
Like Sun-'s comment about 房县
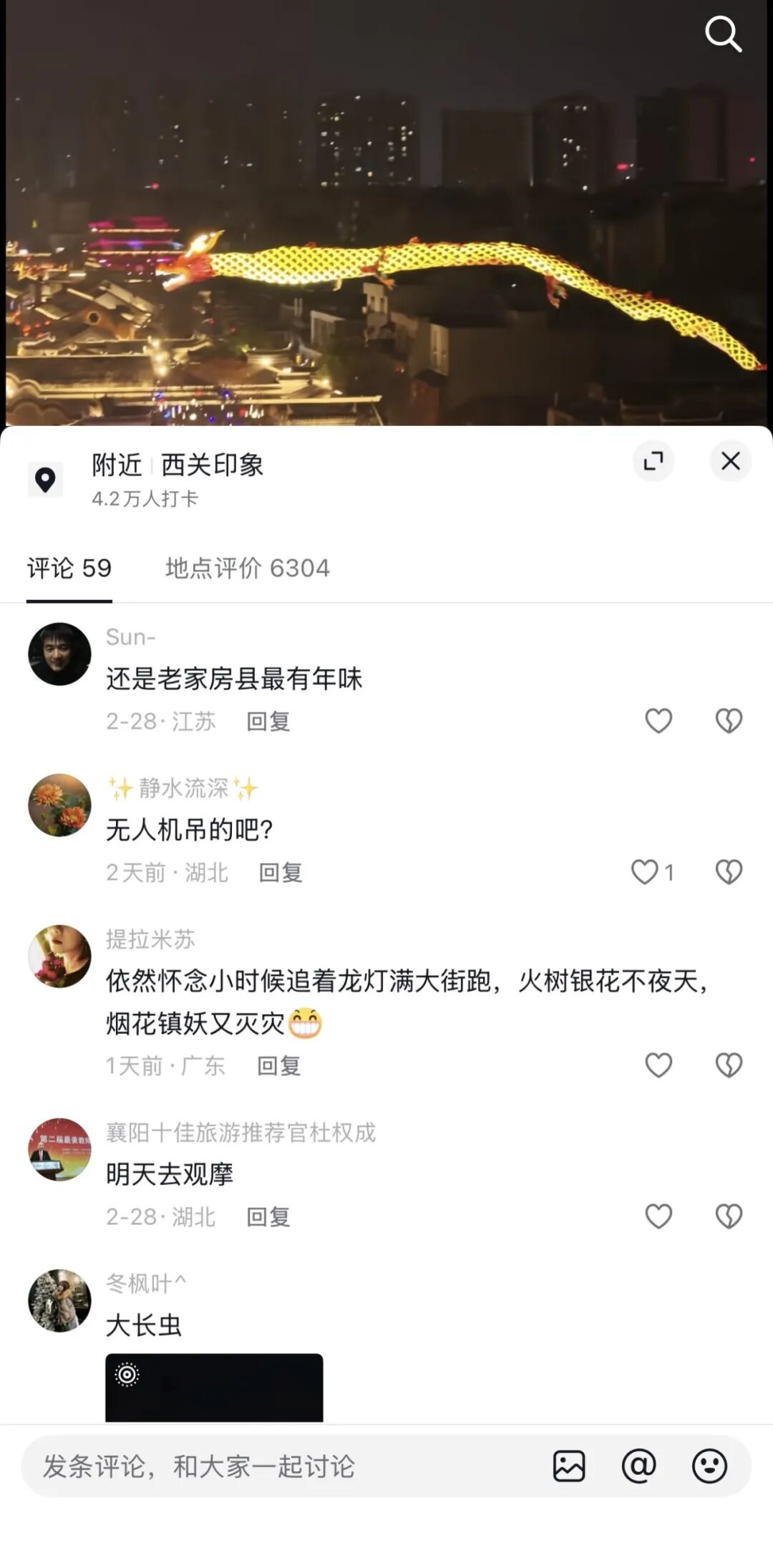point(658,721)
